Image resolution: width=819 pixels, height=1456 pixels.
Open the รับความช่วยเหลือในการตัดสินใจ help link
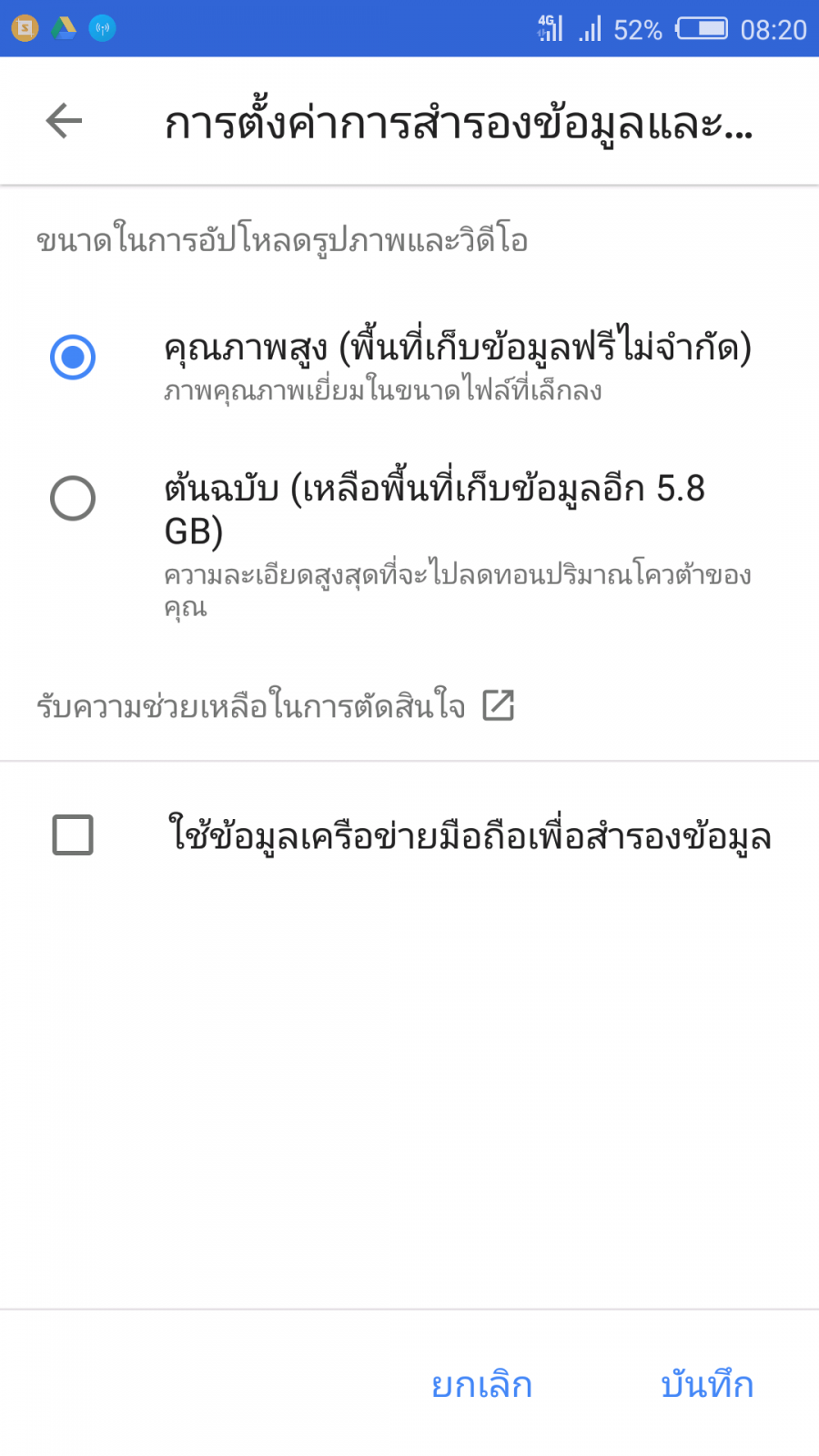coord(275,706)
